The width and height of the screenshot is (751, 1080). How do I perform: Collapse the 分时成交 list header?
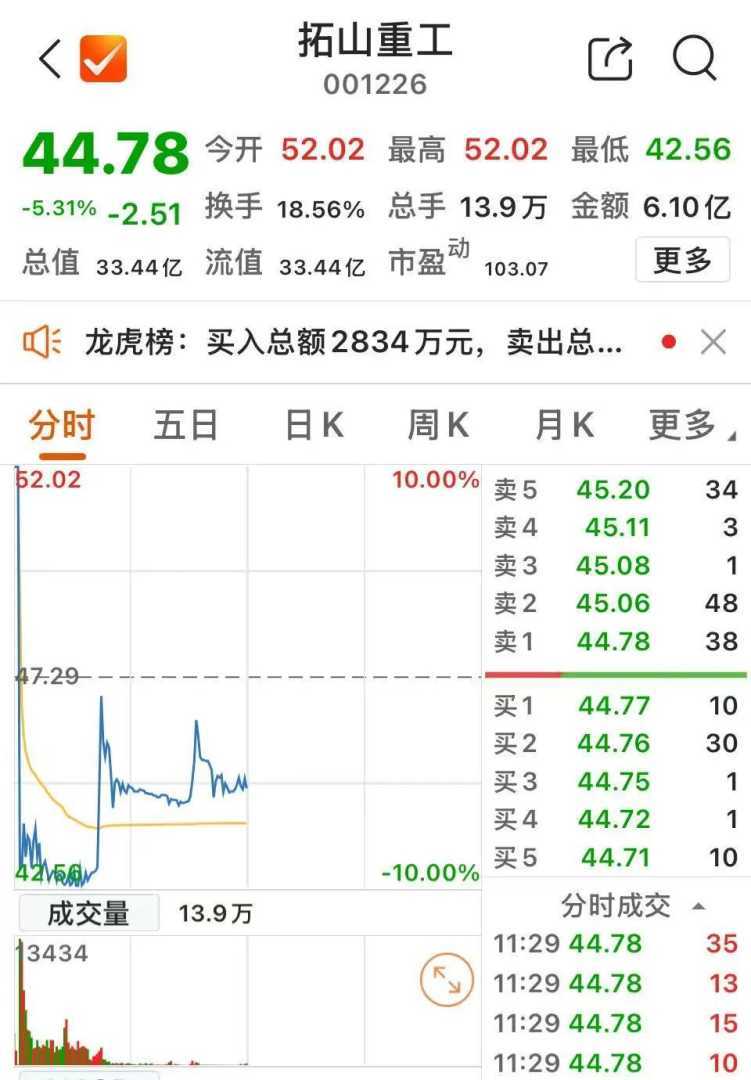click(x=628, y=906)
